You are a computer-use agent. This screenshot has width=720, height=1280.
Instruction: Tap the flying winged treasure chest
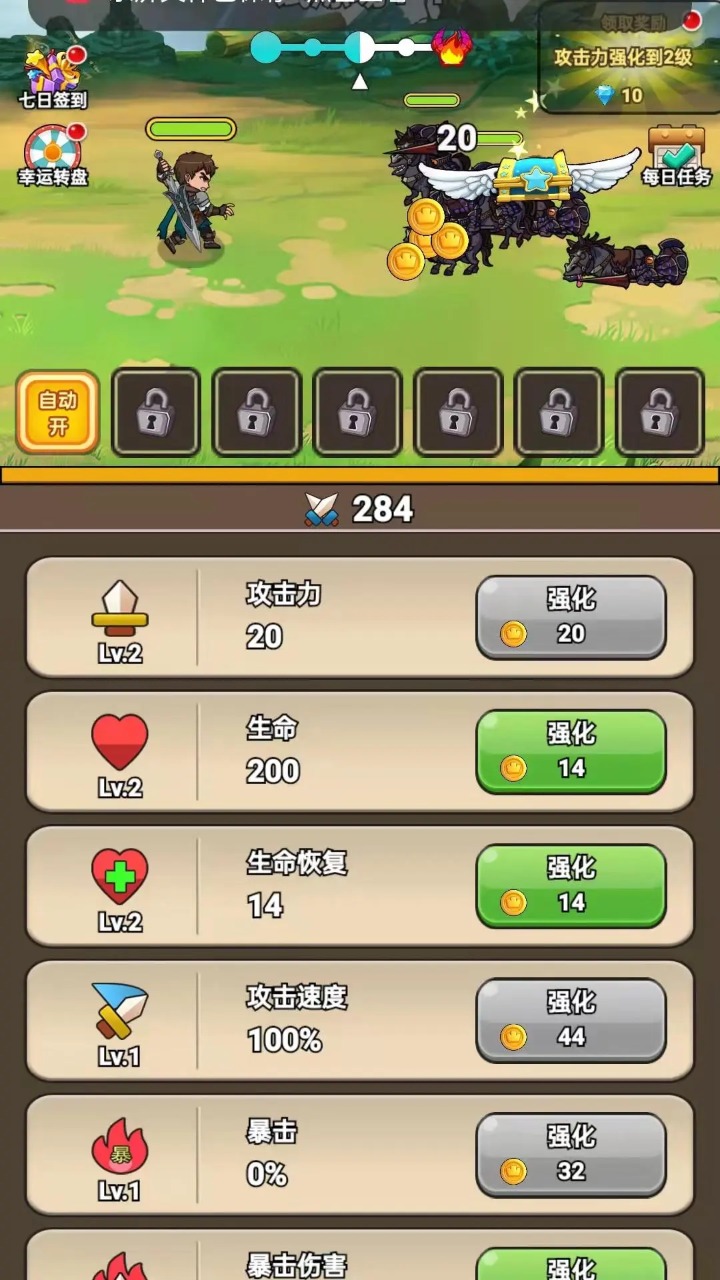pos(530,176)
